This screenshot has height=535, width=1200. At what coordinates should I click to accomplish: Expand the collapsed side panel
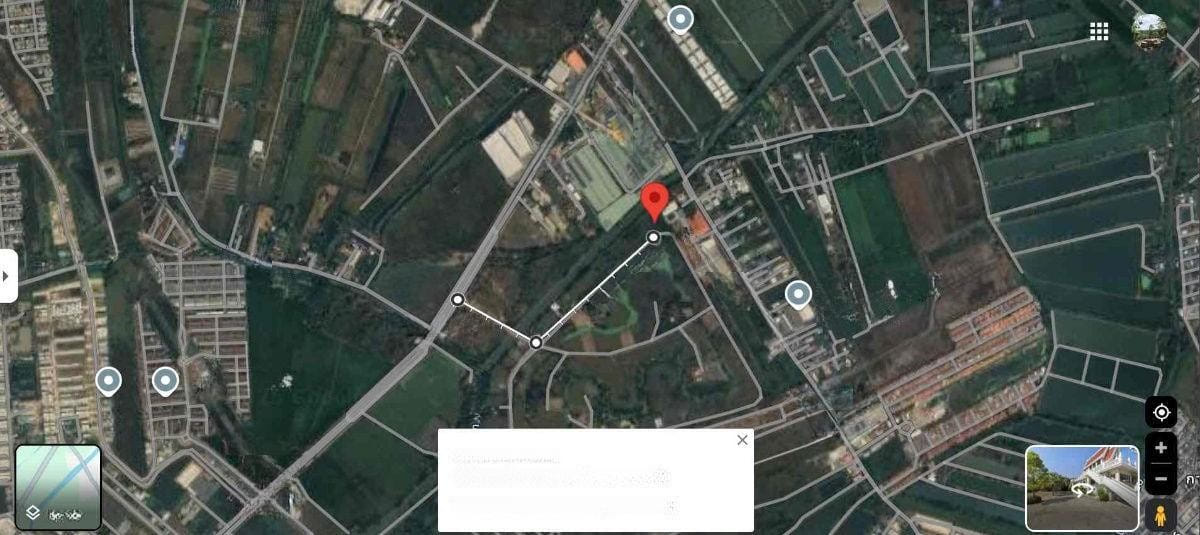[8, 275]
